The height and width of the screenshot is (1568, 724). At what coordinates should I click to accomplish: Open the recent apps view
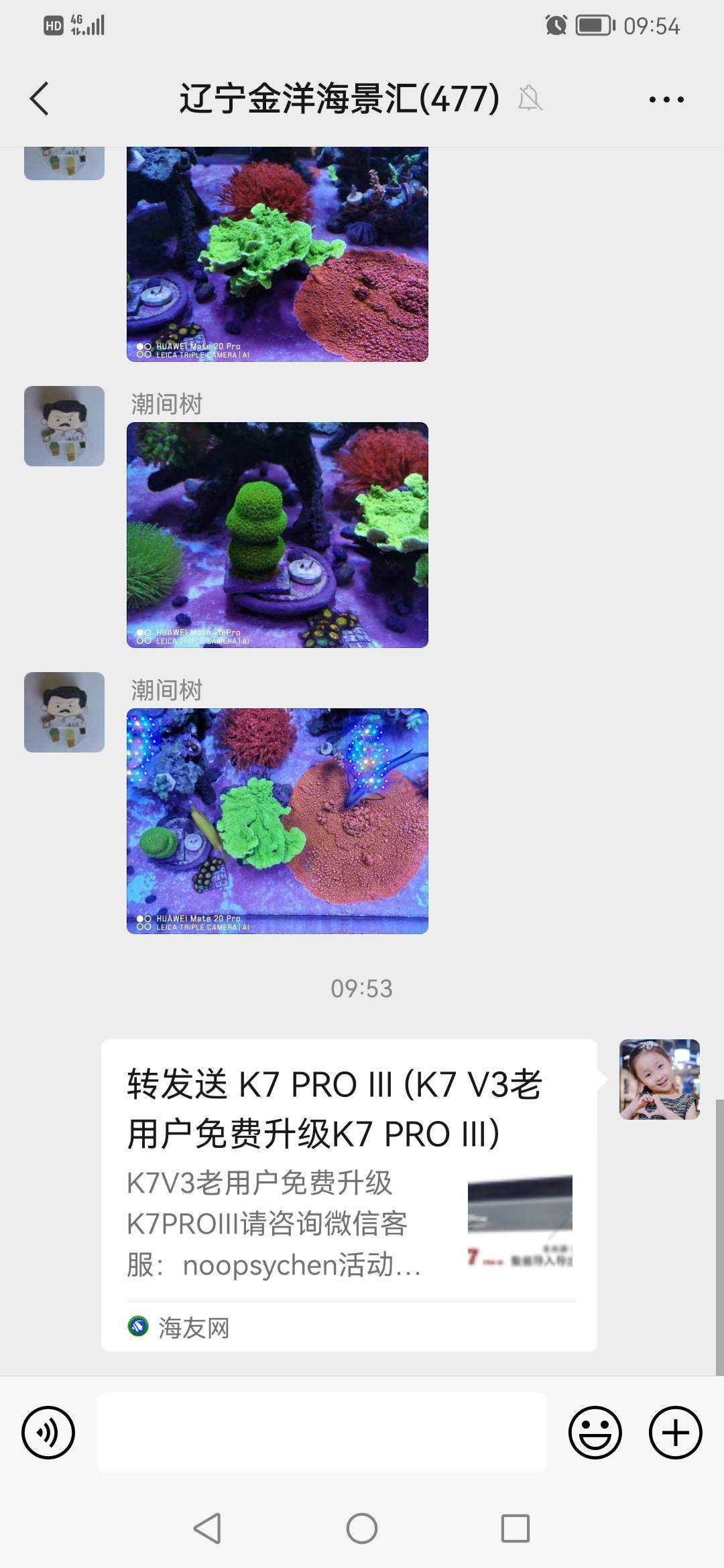(516, 1528)
